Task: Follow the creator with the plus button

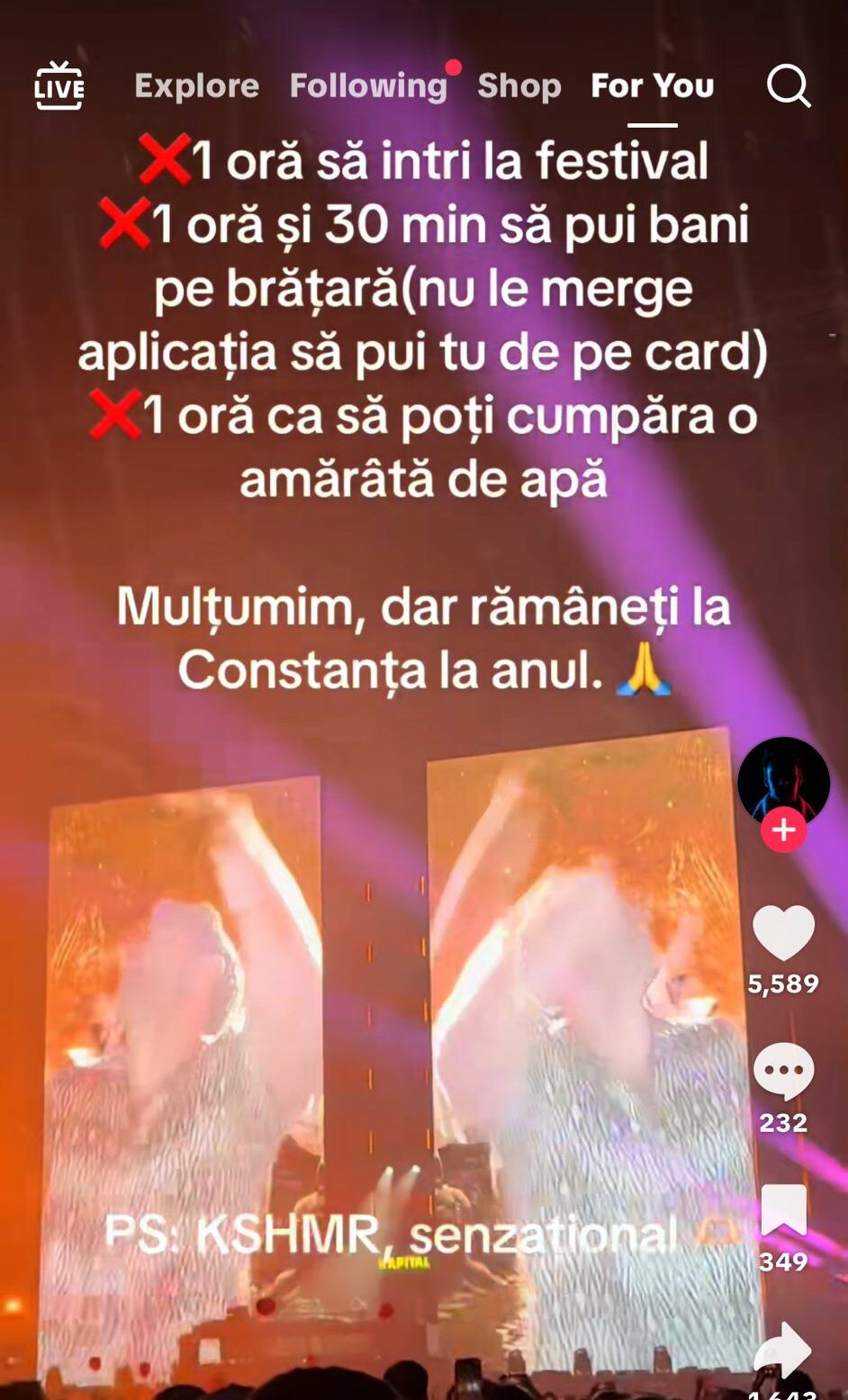Action: (x=783, y=830)
